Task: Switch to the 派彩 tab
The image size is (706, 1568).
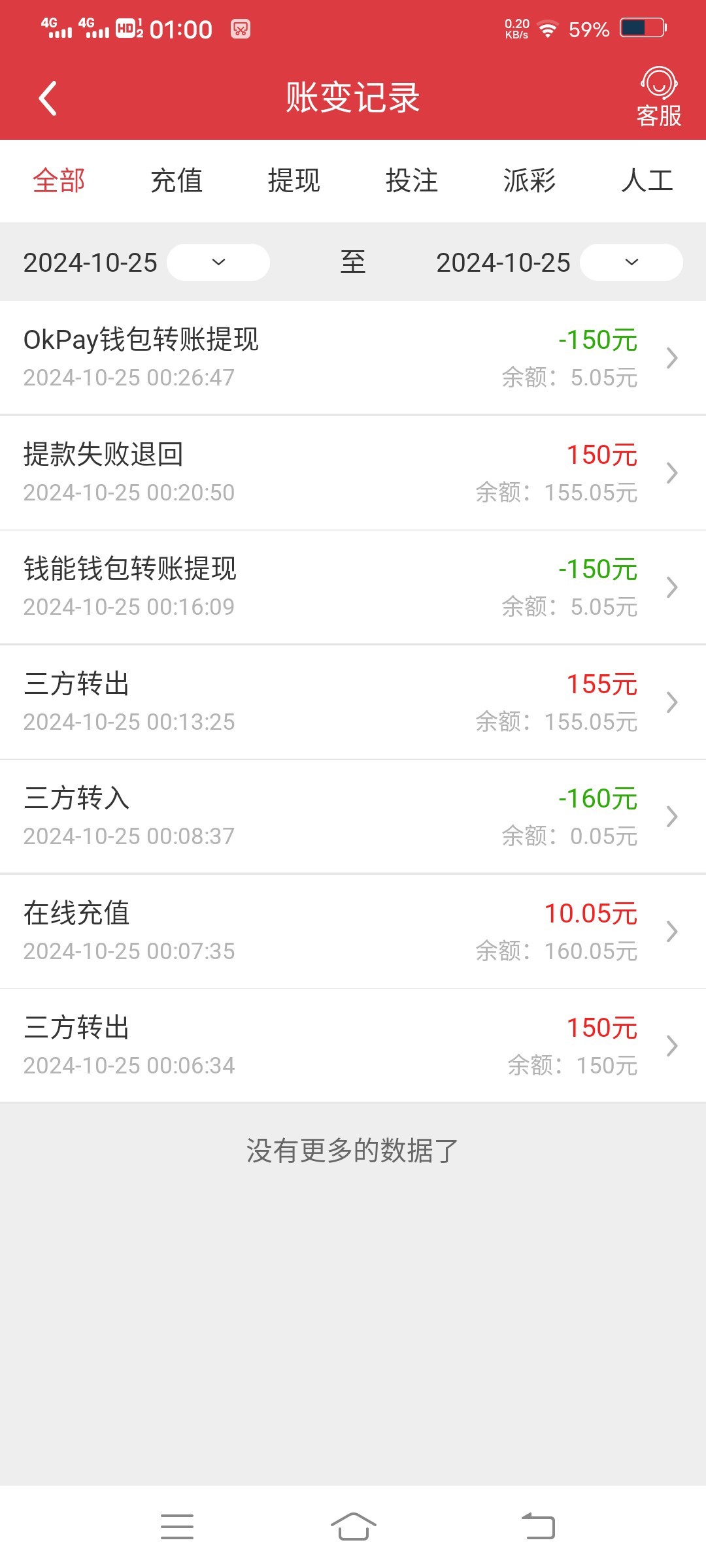Action: pos(529,181)
